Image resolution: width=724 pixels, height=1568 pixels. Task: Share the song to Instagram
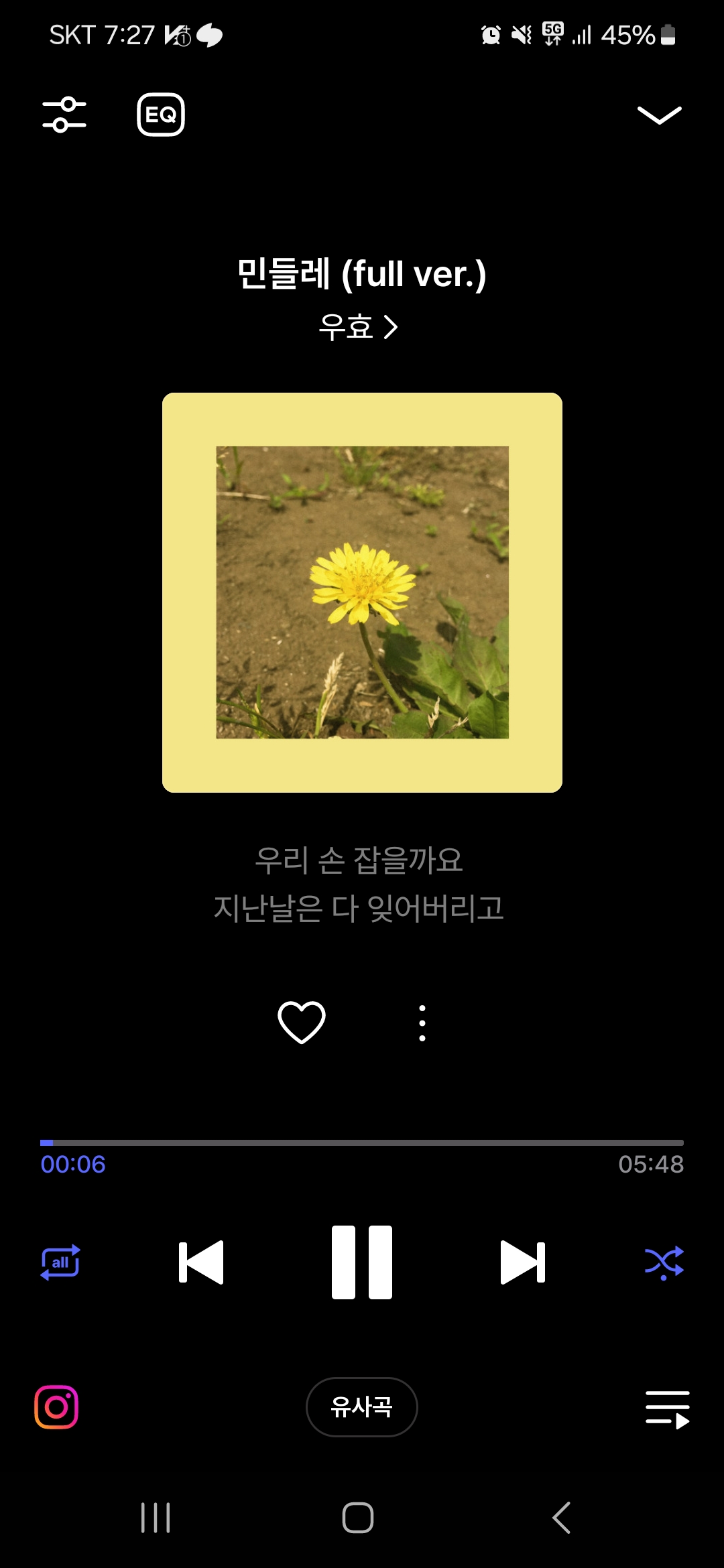pos(56,1407)
